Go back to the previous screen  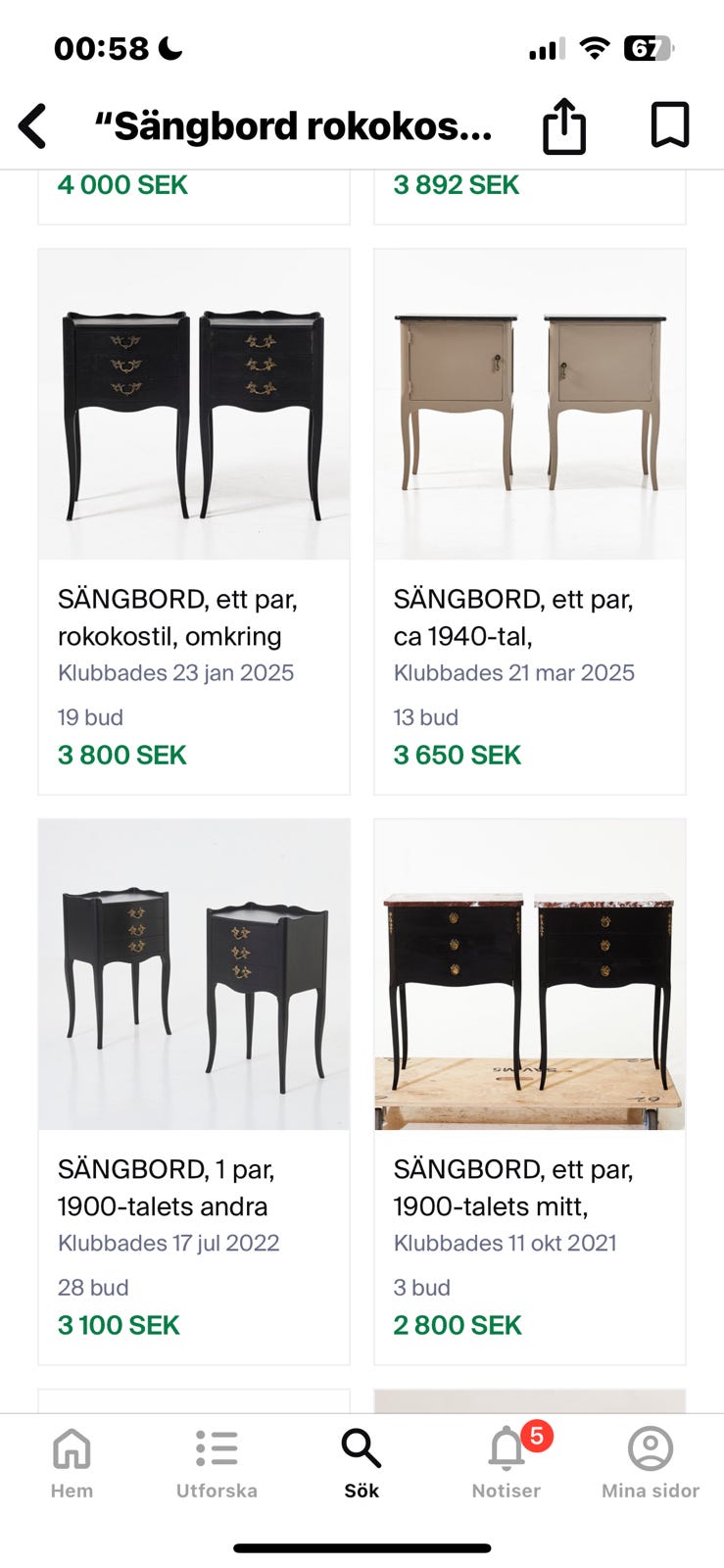tap(32, 124)
